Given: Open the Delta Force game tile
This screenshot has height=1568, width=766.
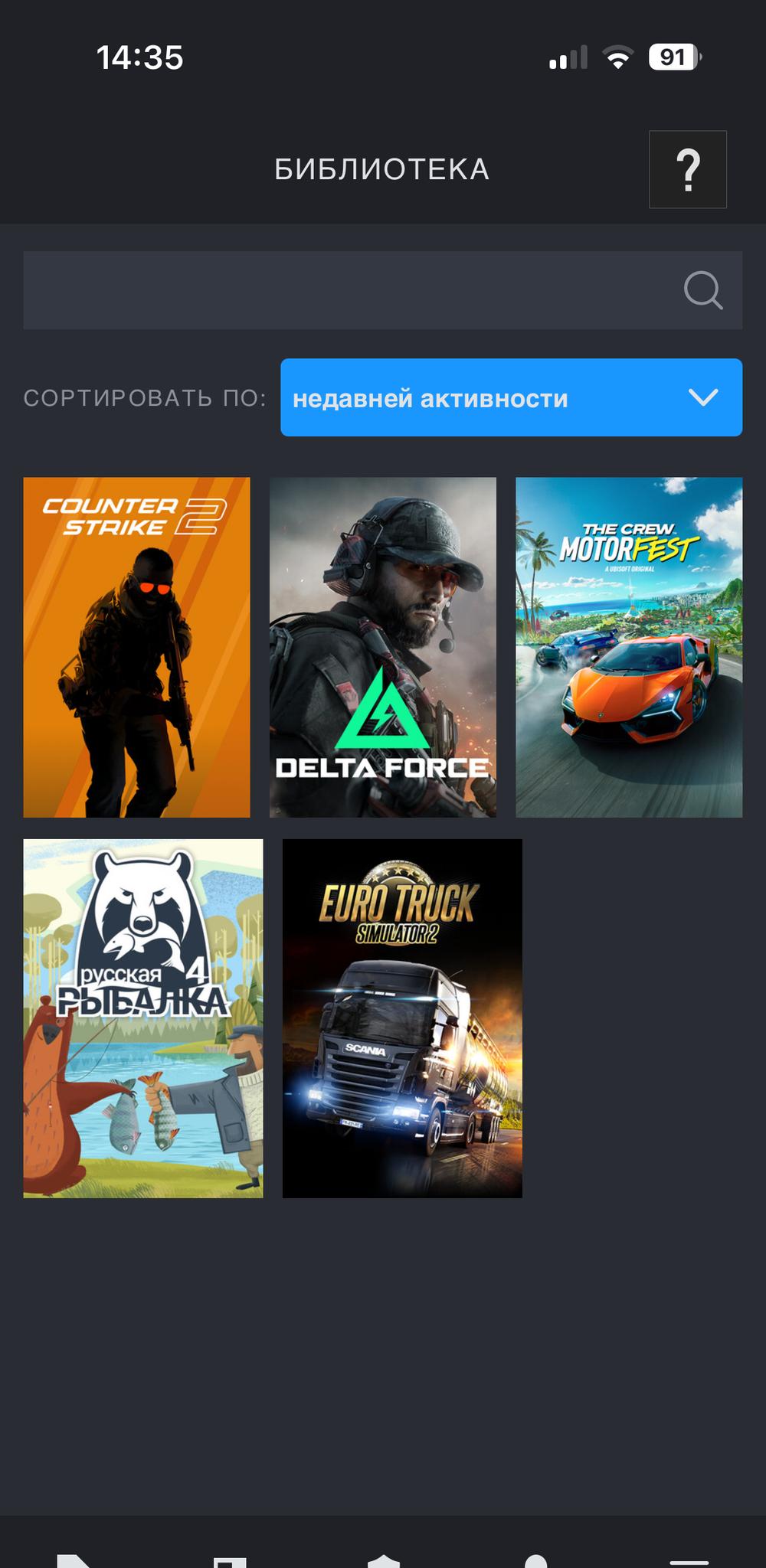Looking at the screenshot, I should click(382, 647).
